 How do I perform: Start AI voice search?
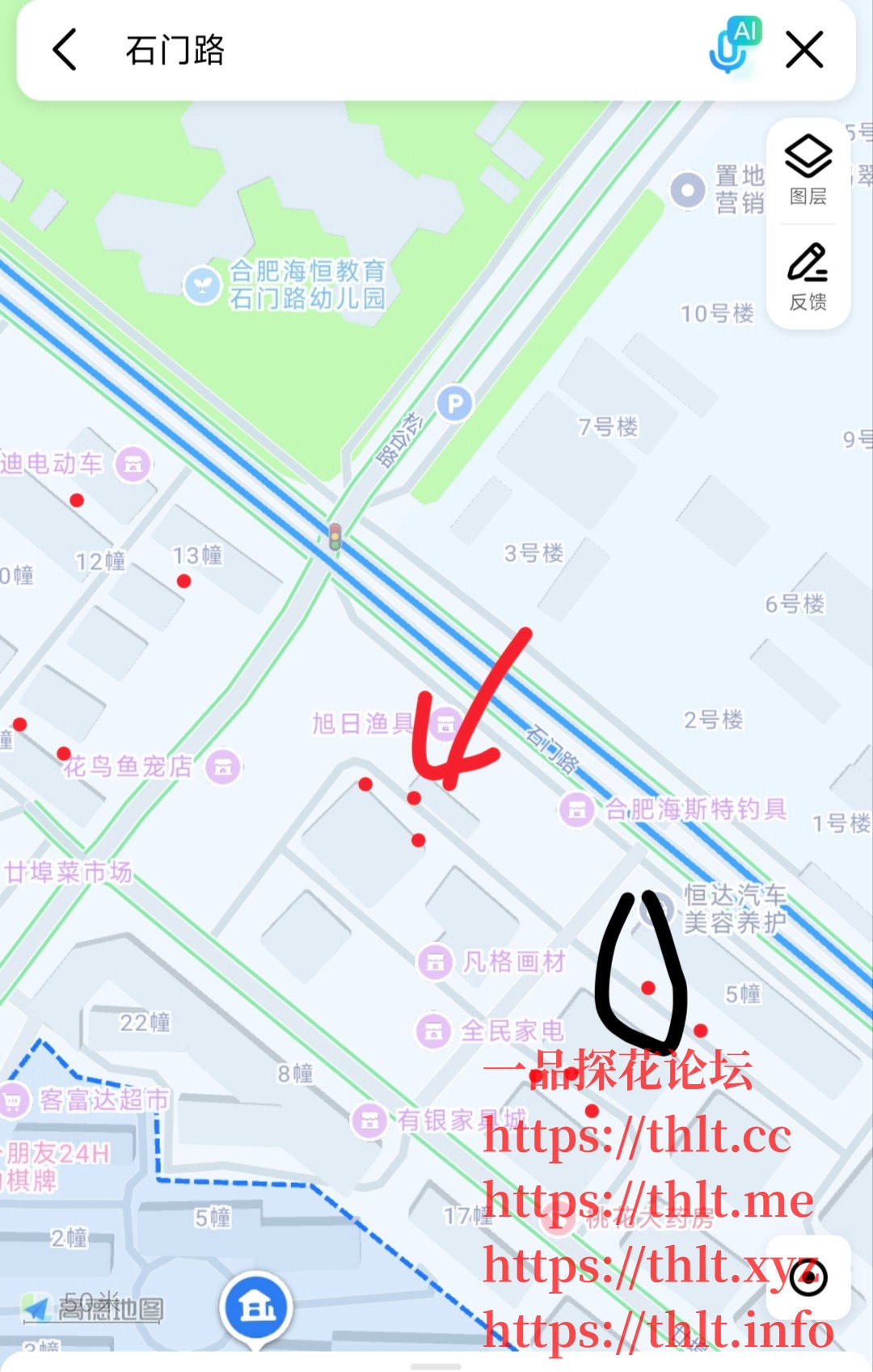click(x=734, y=46)
